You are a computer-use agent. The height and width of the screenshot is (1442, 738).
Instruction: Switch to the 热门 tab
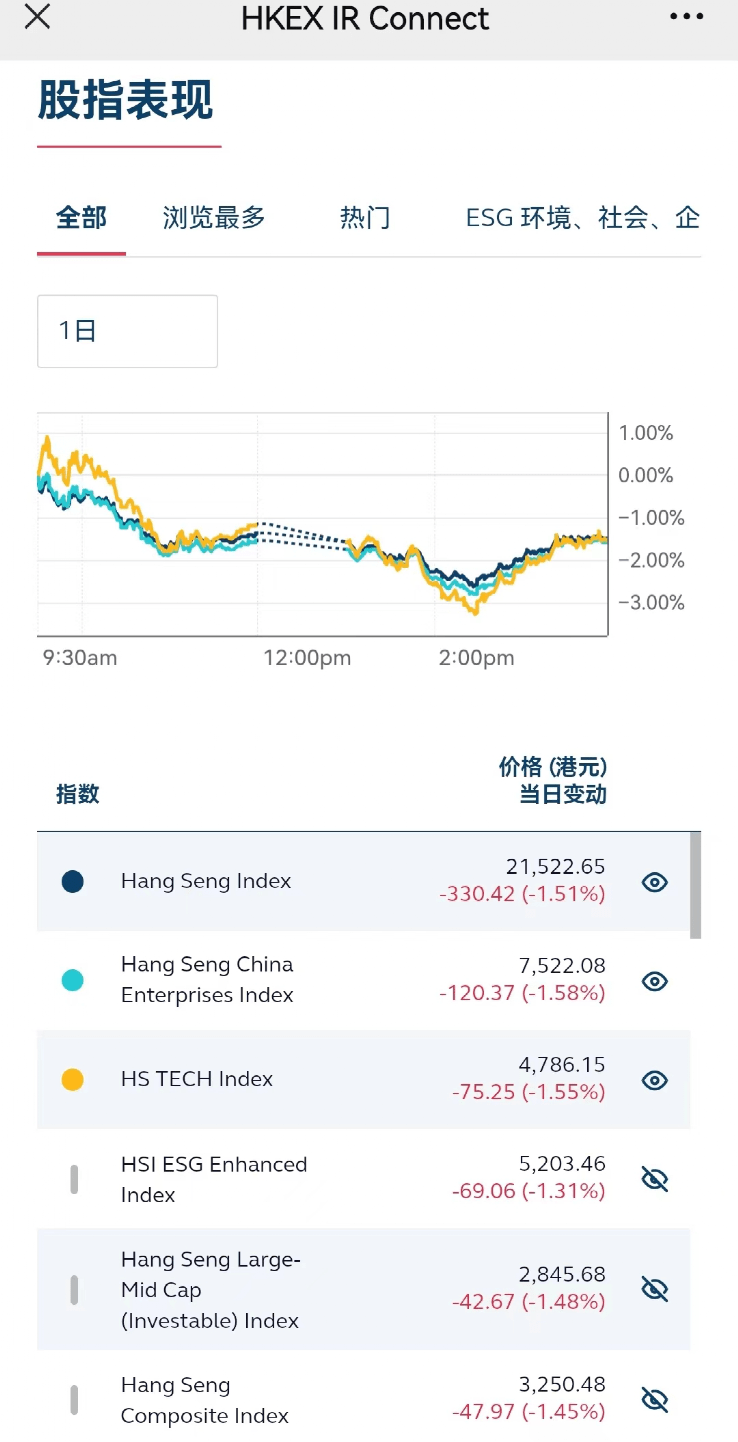tap(365, 217)
